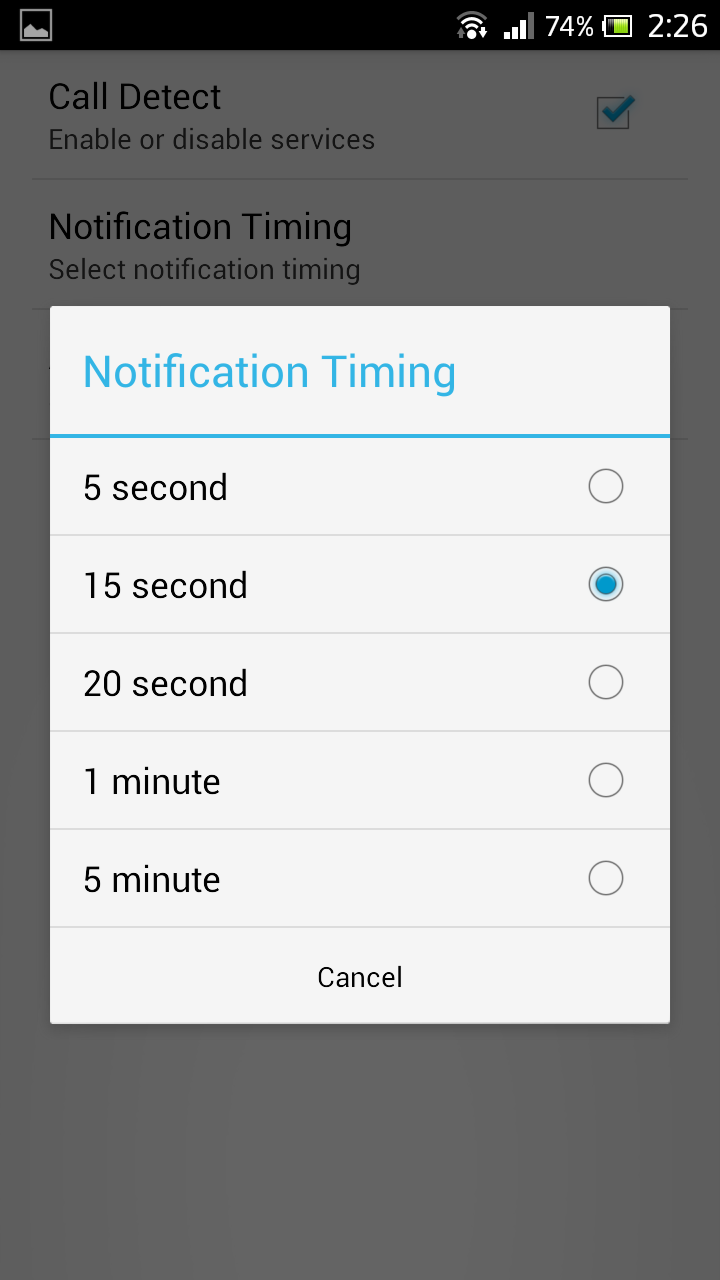Viewport: 720px width, 1280px height.
Task: Select the 5 minute option
Action: coord(359,879)
